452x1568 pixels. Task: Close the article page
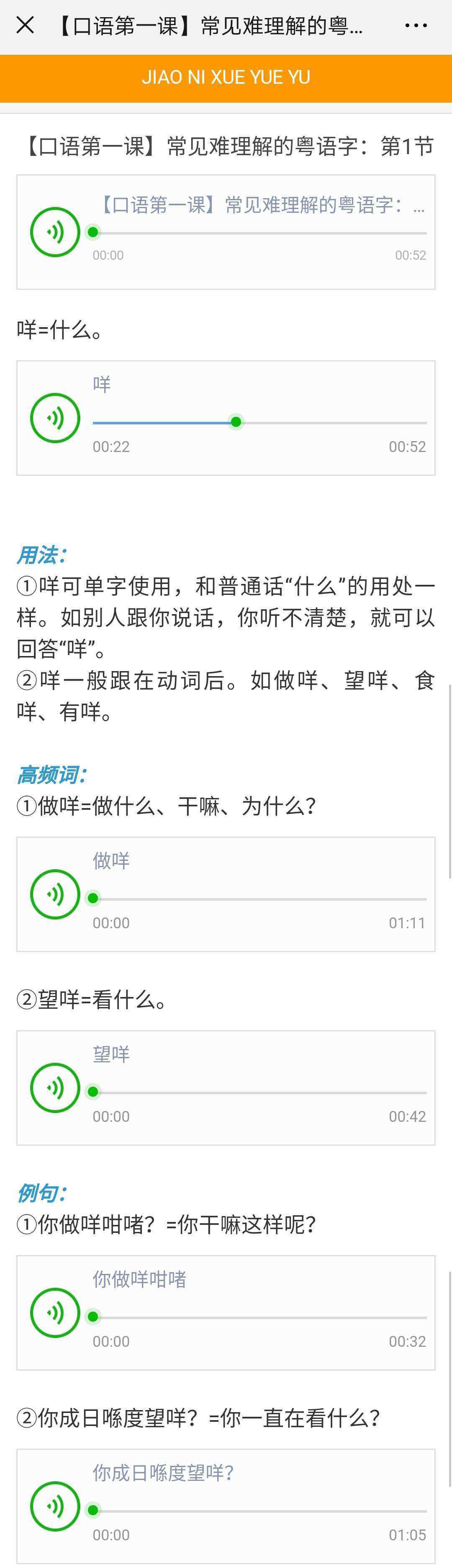(25, 26)
